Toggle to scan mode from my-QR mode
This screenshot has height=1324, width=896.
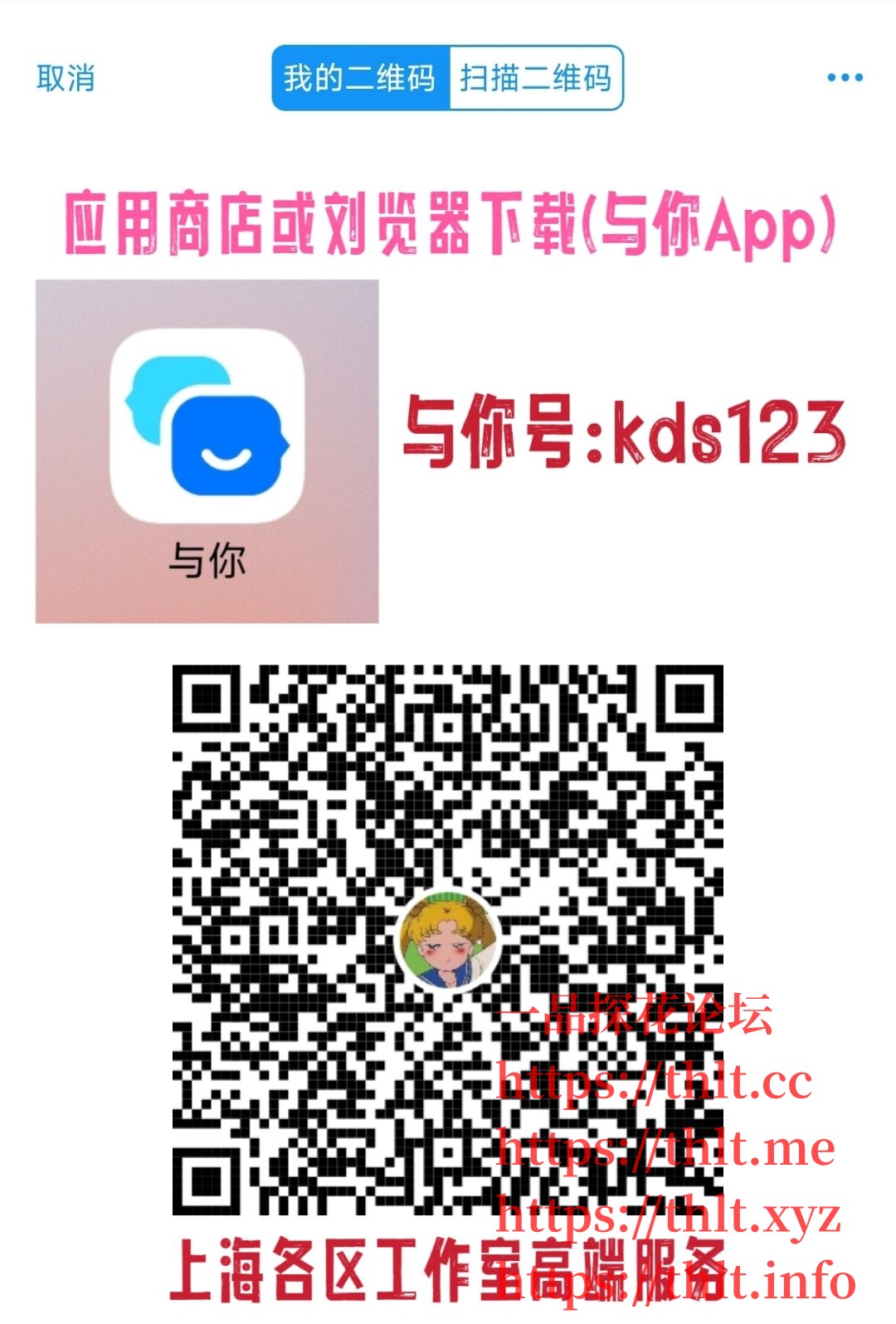537,77
